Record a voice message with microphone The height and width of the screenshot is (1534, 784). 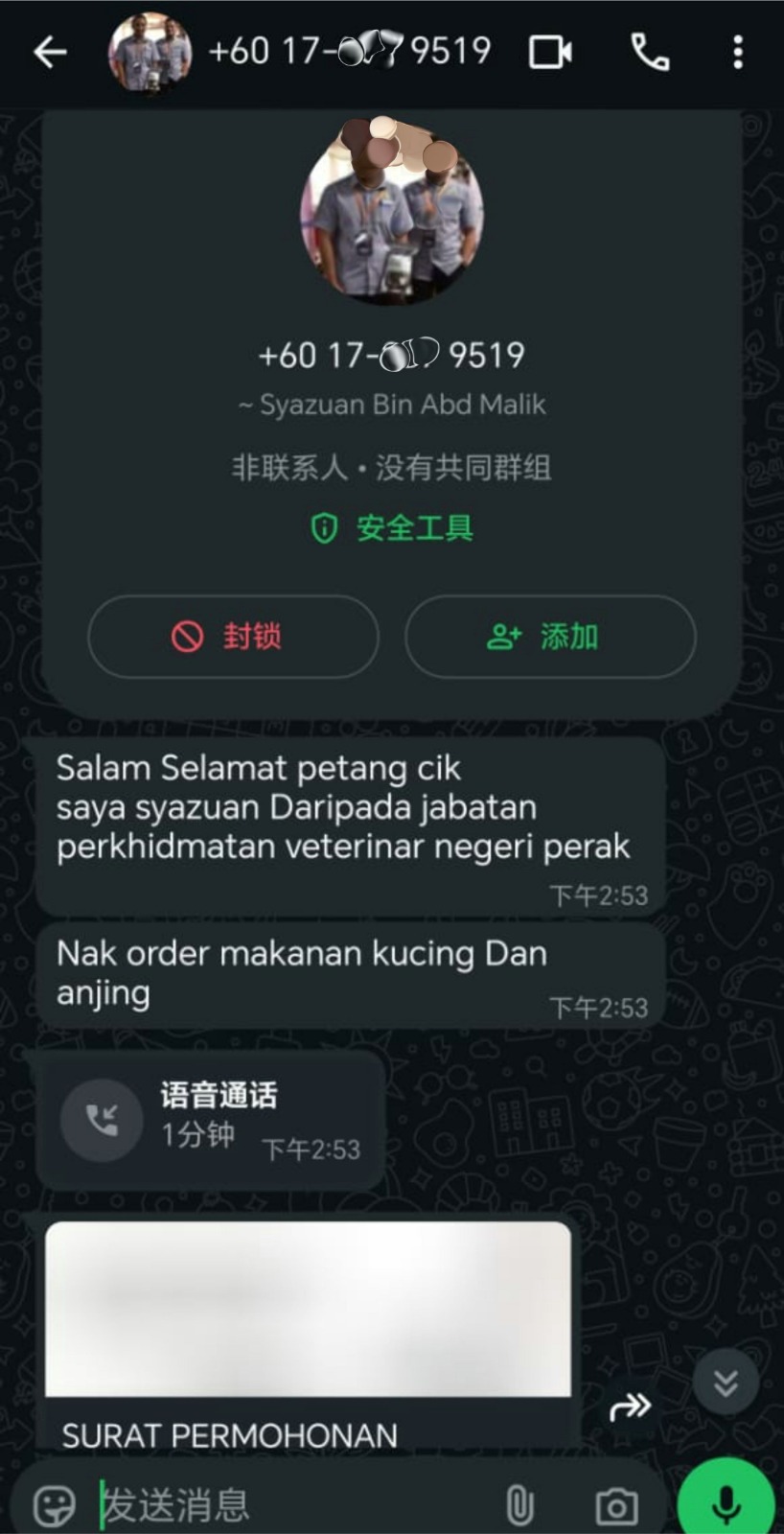click(x=726, y=1503)
